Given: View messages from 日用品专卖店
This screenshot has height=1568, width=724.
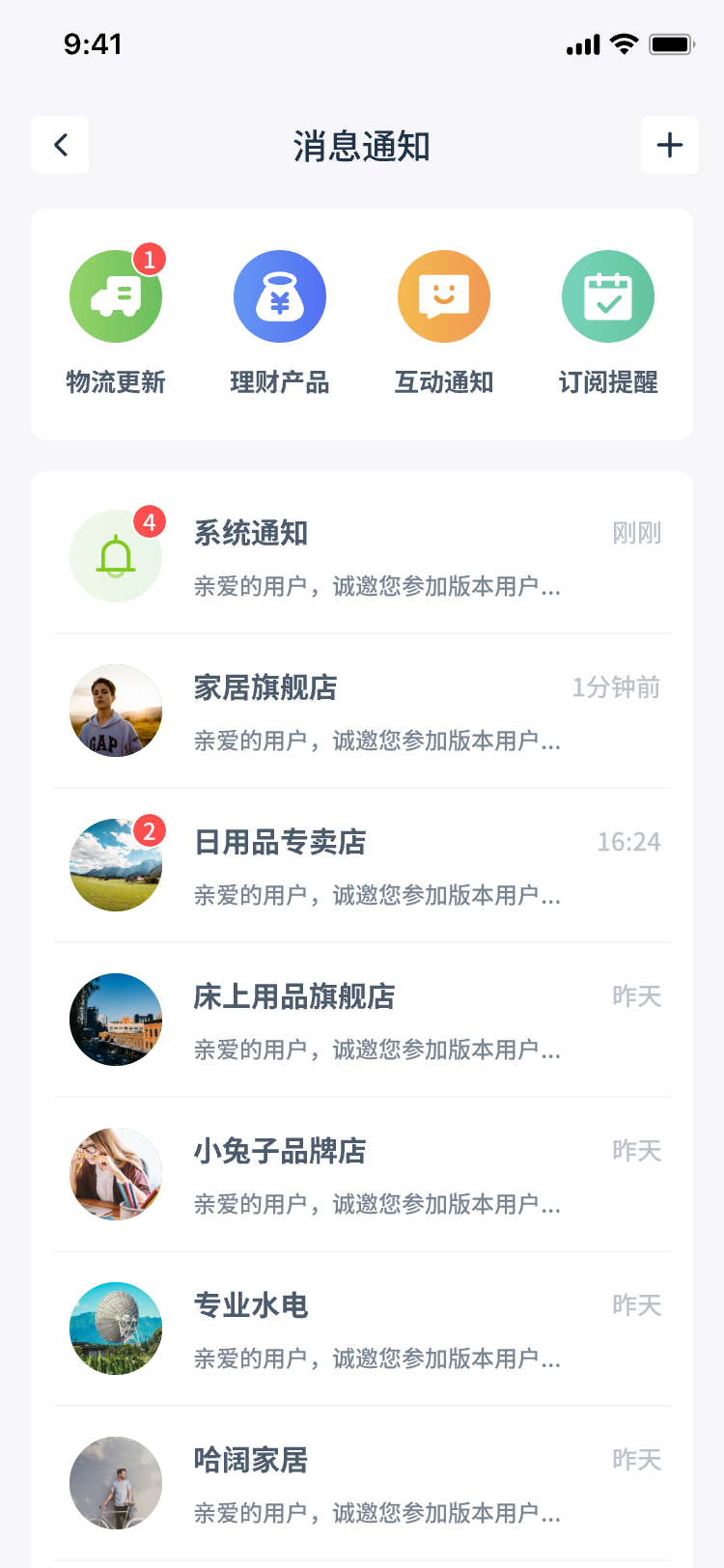Looking at the screenshot, I should tap(362, 866).
